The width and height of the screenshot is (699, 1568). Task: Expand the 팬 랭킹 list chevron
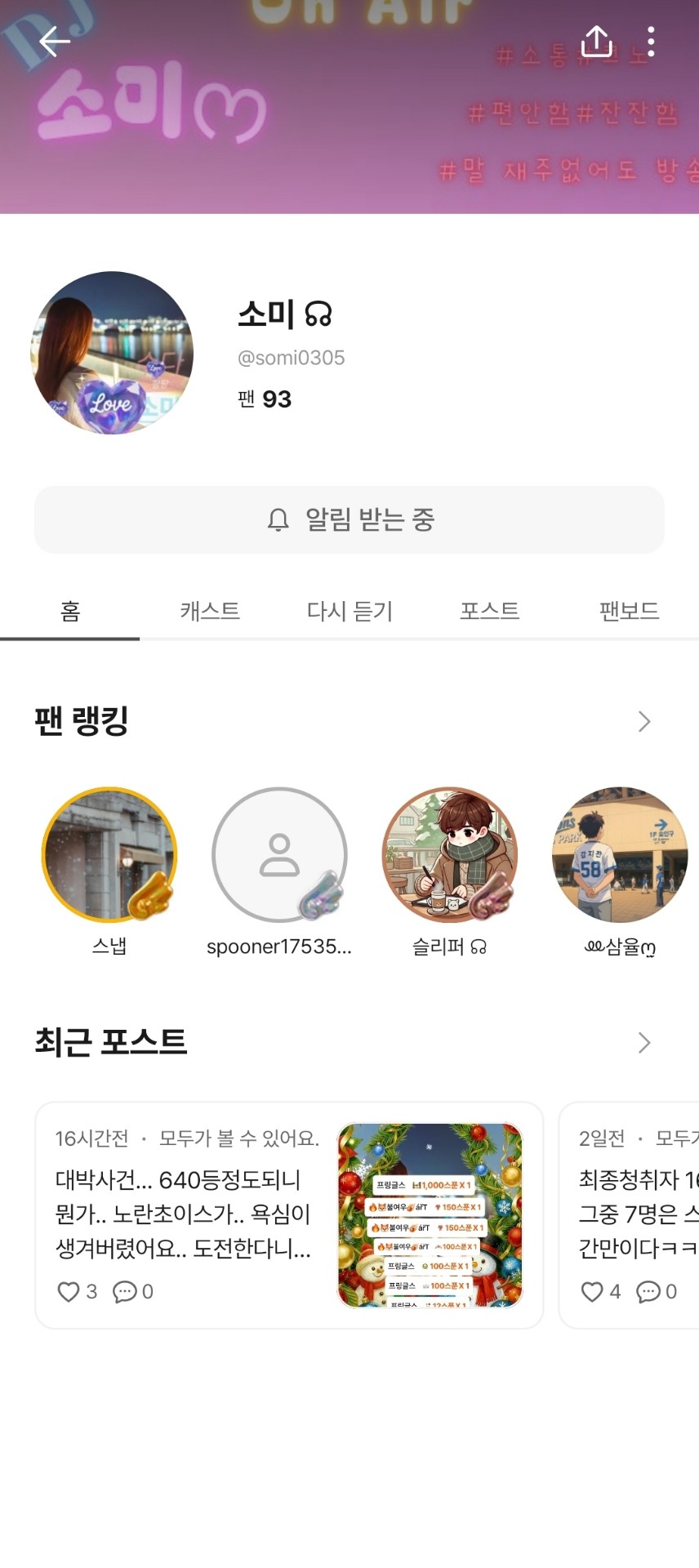(644, 721)
